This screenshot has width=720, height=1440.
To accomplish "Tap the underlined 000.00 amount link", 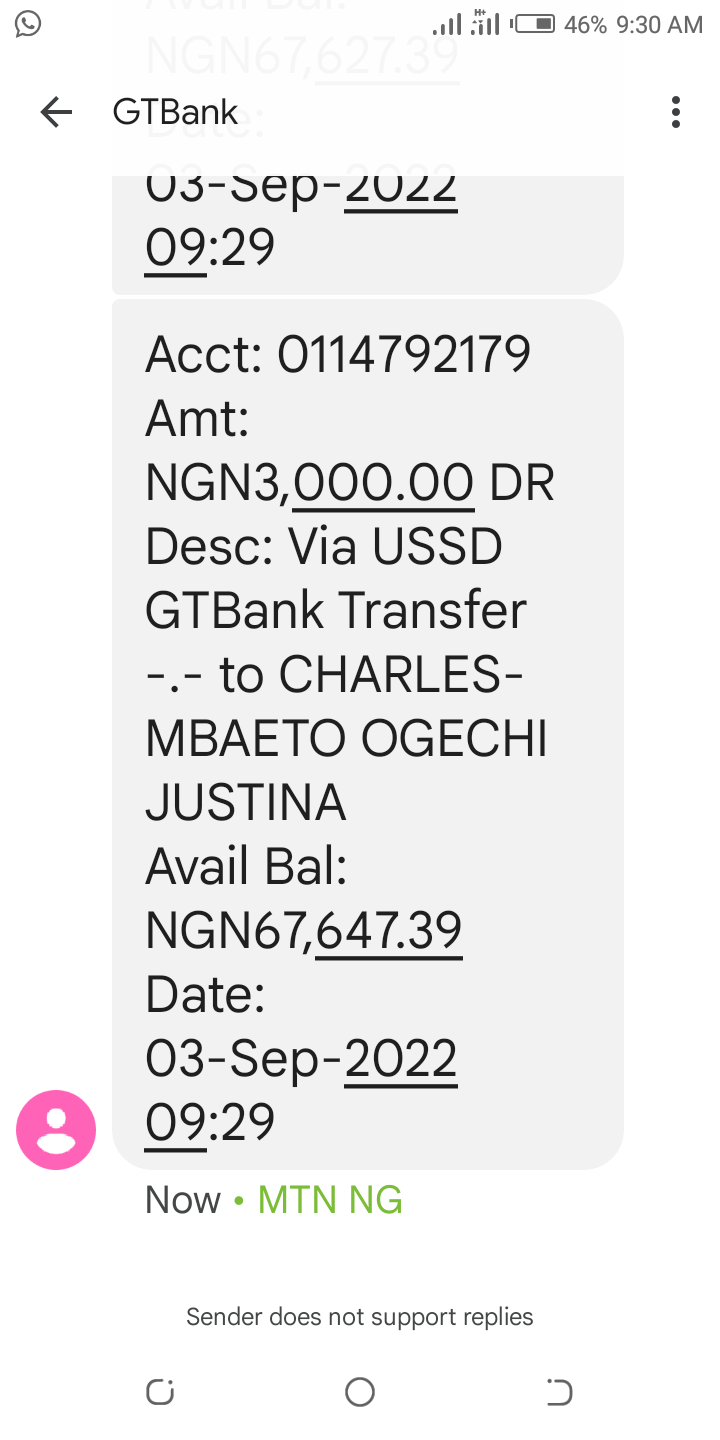I will tap(383, 484).
